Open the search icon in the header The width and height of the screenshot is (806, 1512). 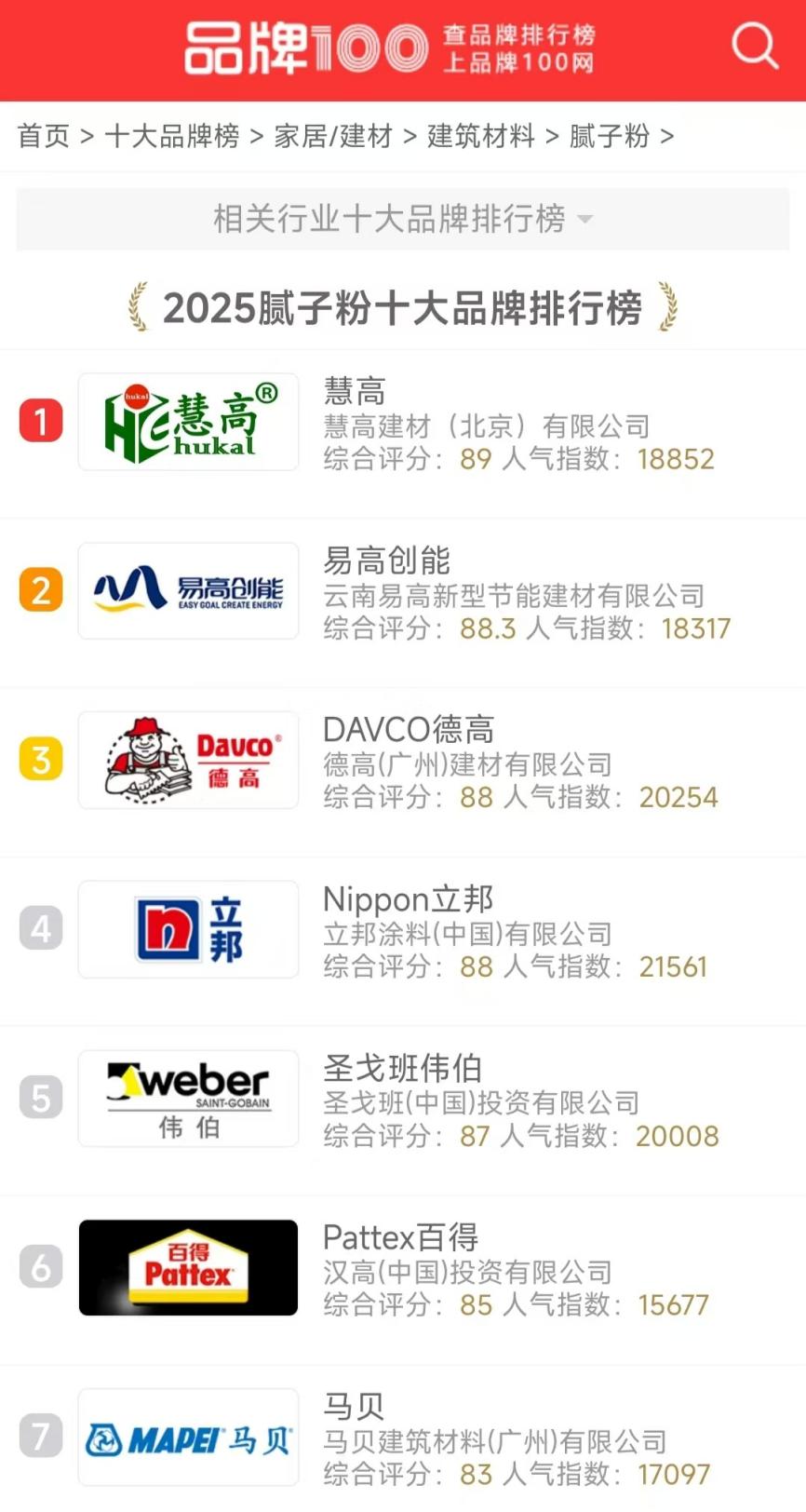click(x=754, y=46)
